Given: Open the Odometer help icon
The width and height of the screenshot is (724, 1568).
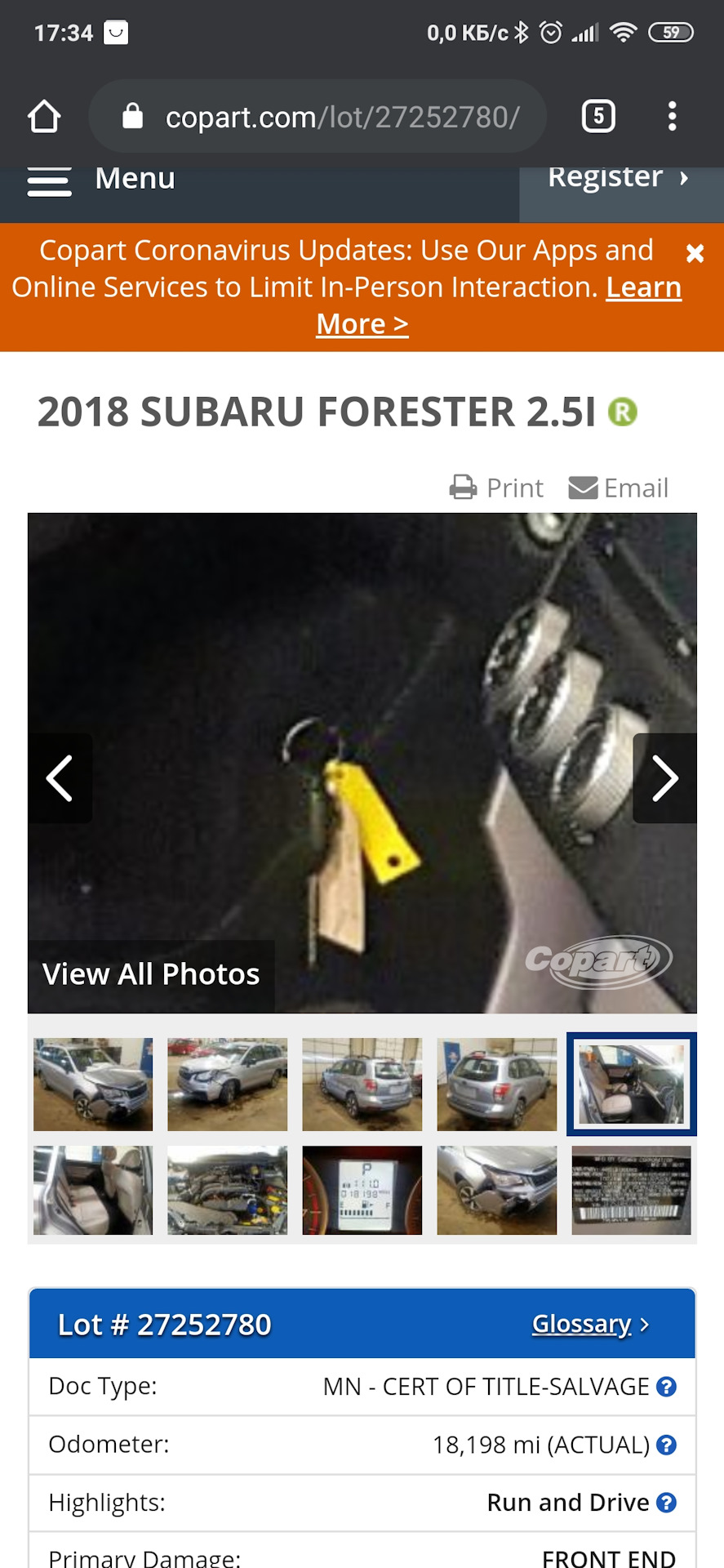Looking at the screenshot, I should coord(667,1445).
